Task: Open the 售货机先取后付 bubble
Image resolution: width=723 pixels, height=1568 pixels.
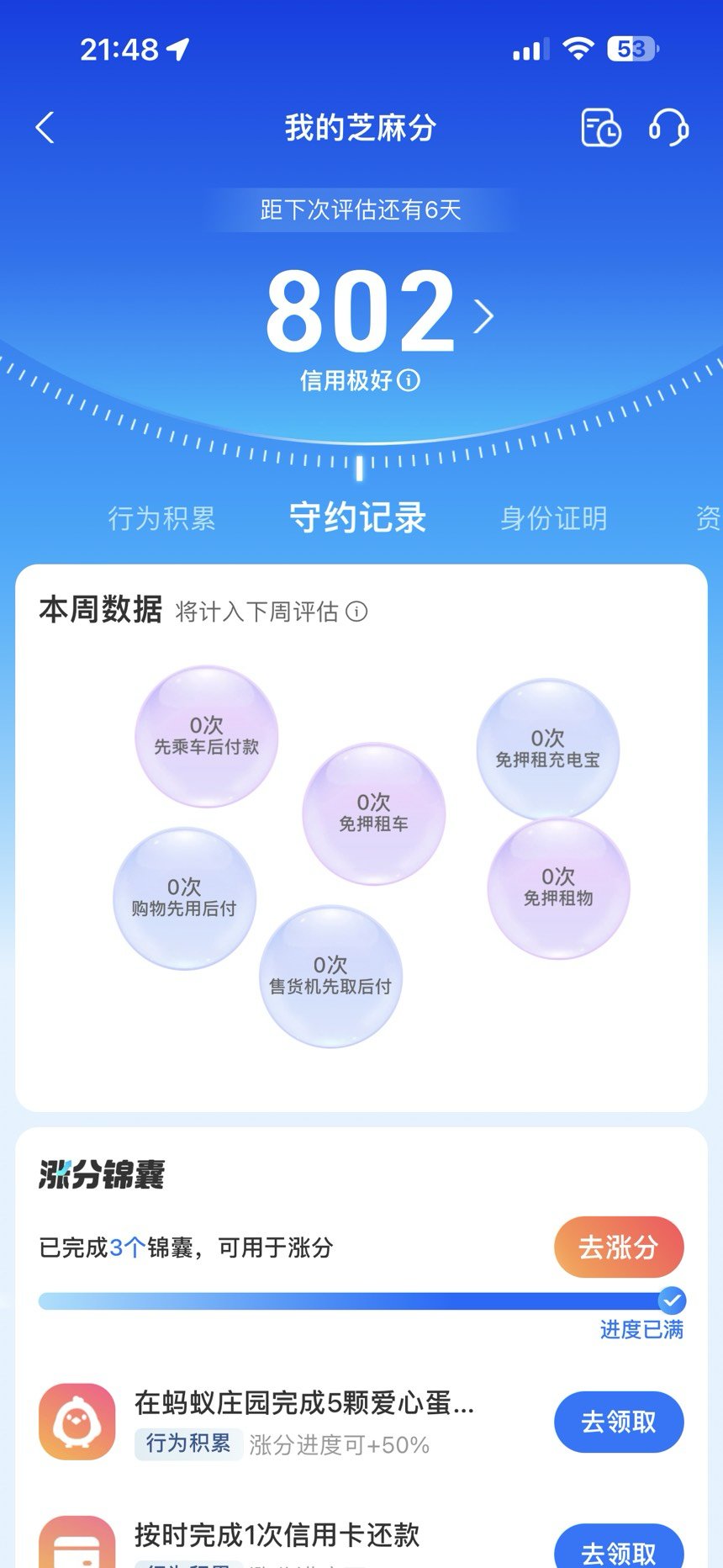Action: [330, 976]
